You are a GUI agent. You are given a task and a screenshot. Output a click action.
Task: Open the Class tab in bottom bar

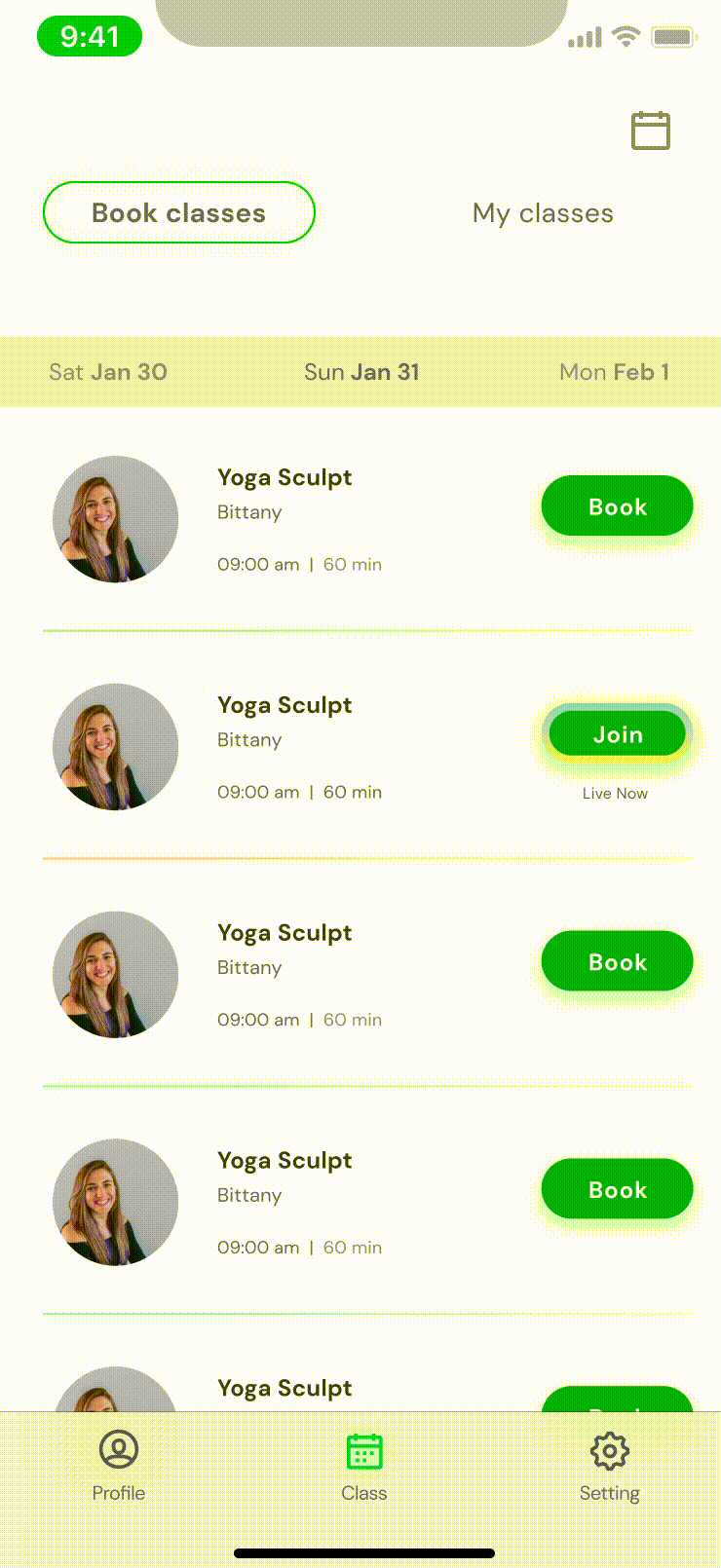pos(364,1466)
